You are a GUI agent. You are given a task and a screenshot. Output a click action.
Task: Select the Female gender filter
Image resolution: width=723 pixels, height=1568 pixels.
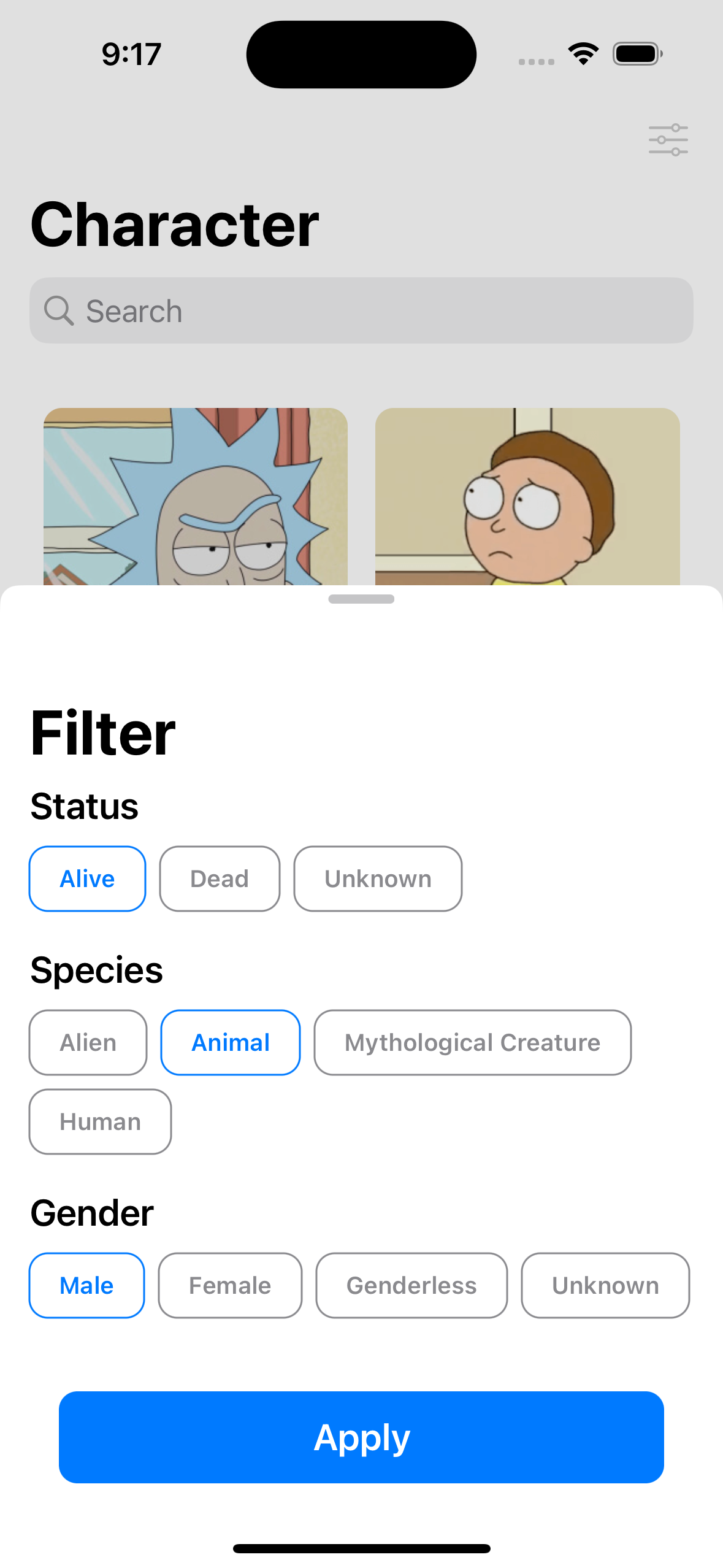point(229,1285)
